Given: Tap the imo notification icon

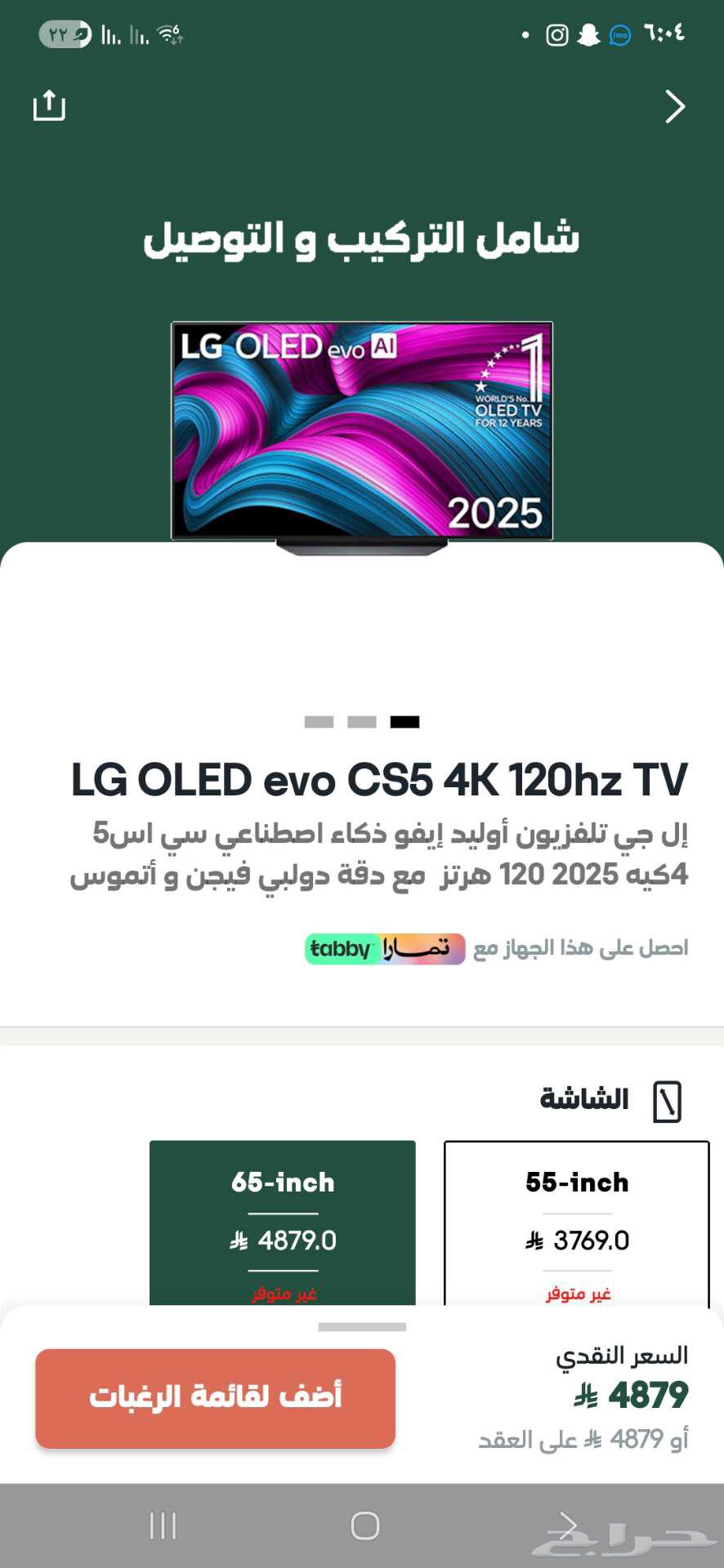Looking at the screenshot, I should click(x=619, y=36).
